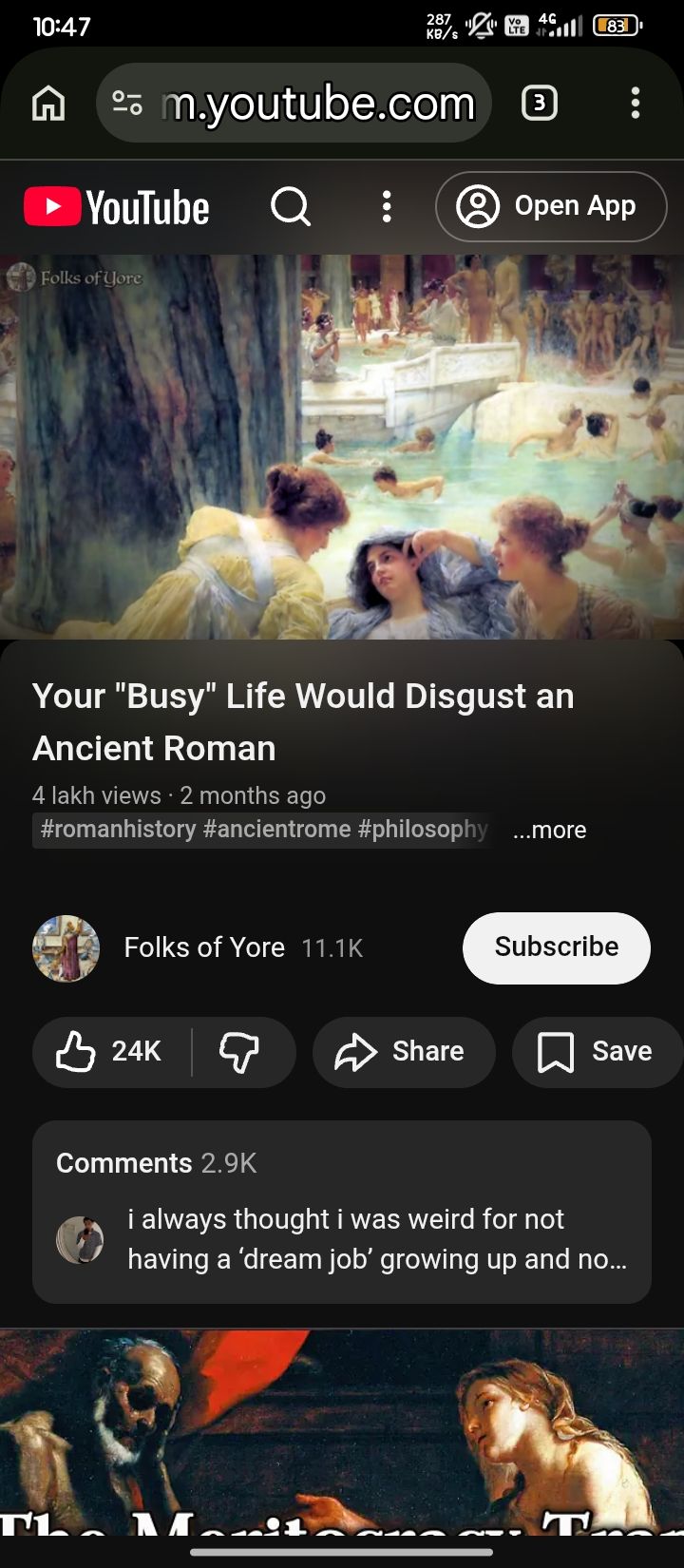Open the #romanhistory hashtag
This screenshot has width=684, height=1568.
pyautogui.click(x=118, y=829)
